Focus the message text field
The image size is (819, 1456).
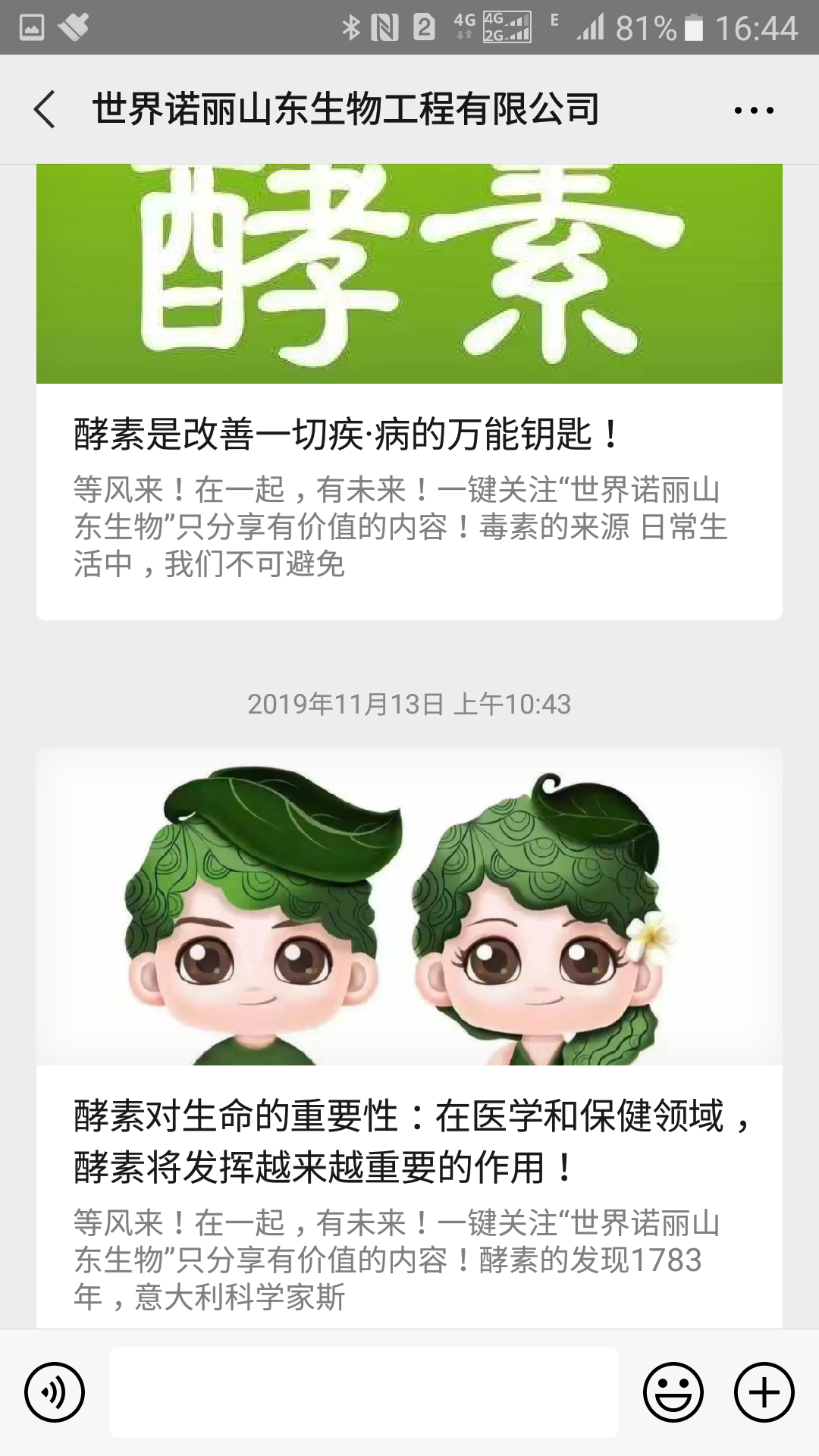(364, 1392)
